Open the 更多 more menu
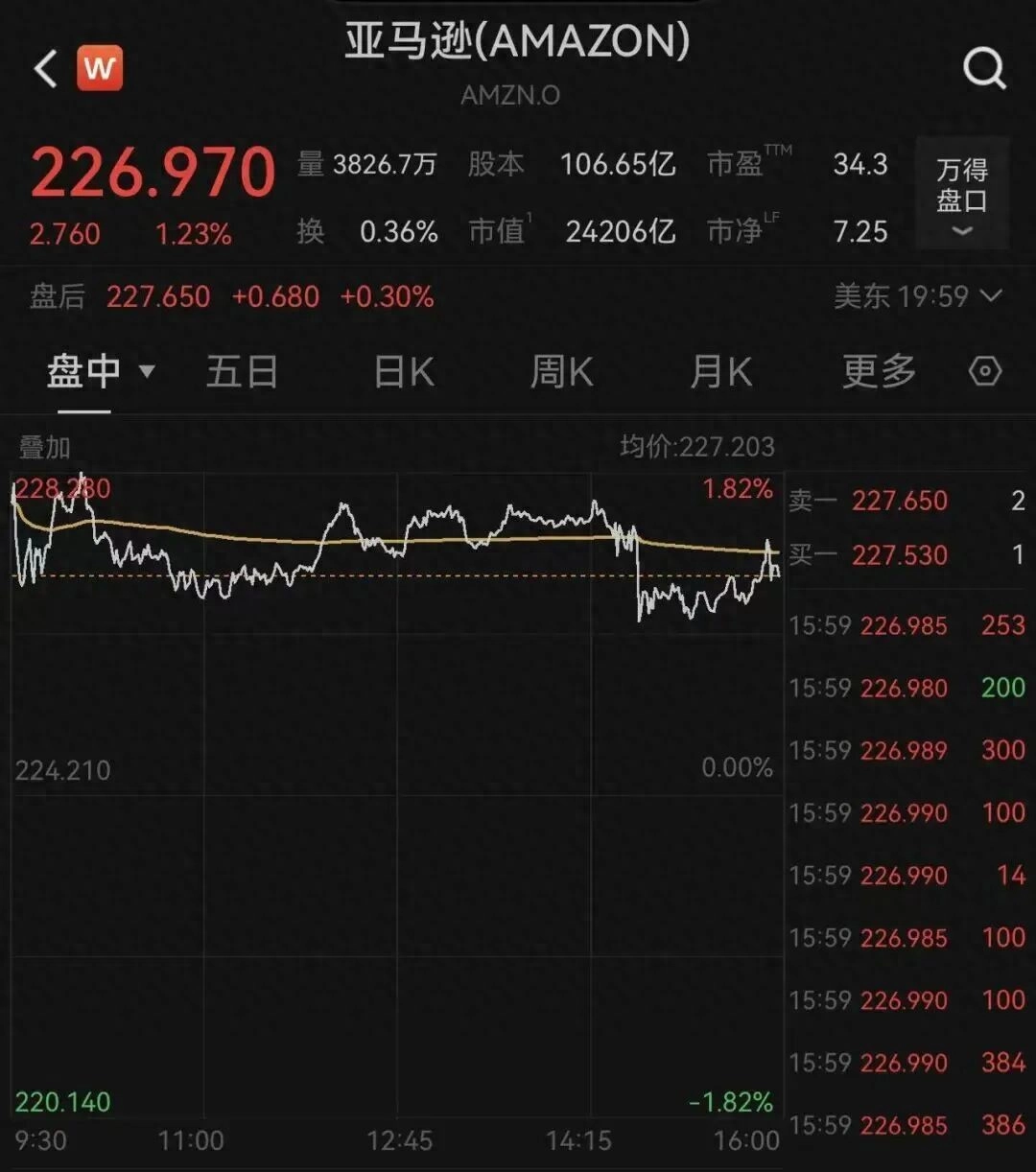This screenshot has height=1172, width=1036. [x=876, y=372]
